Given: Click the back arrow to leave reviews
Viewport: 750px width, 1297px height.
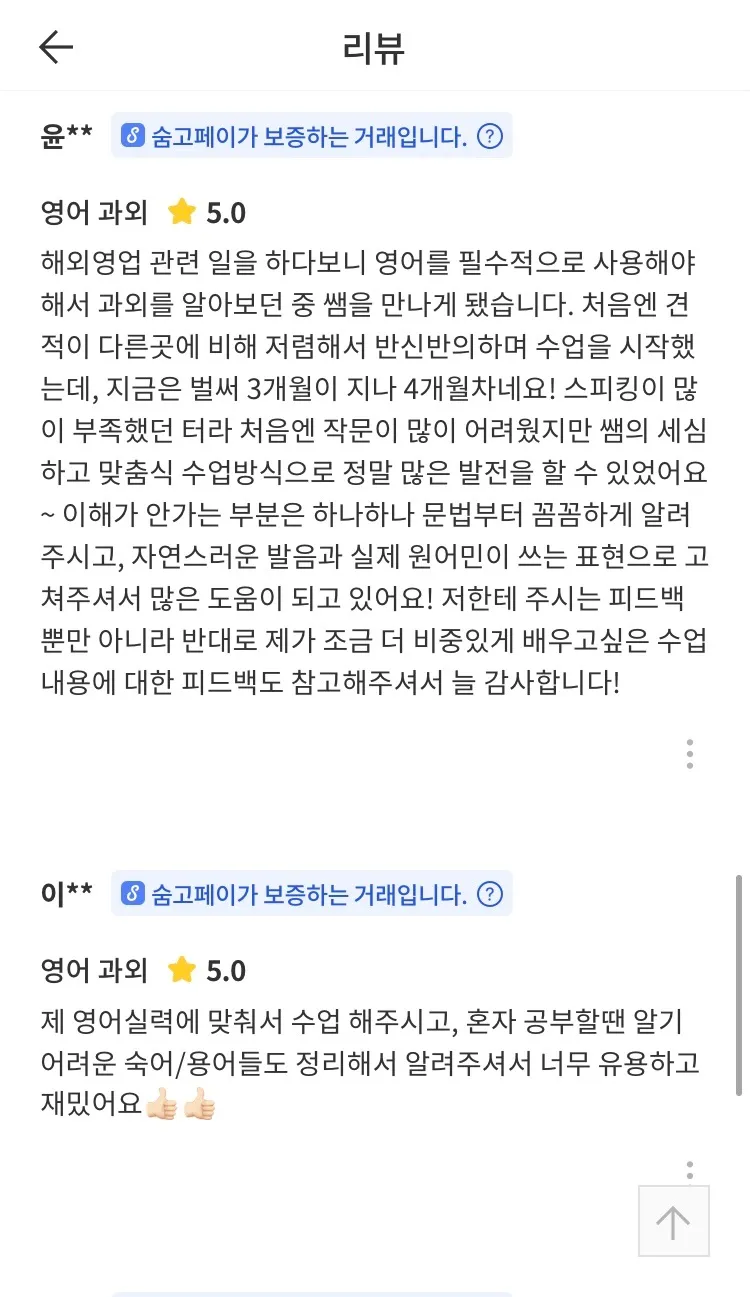Looking at the screenshot, I should point(57,46).
